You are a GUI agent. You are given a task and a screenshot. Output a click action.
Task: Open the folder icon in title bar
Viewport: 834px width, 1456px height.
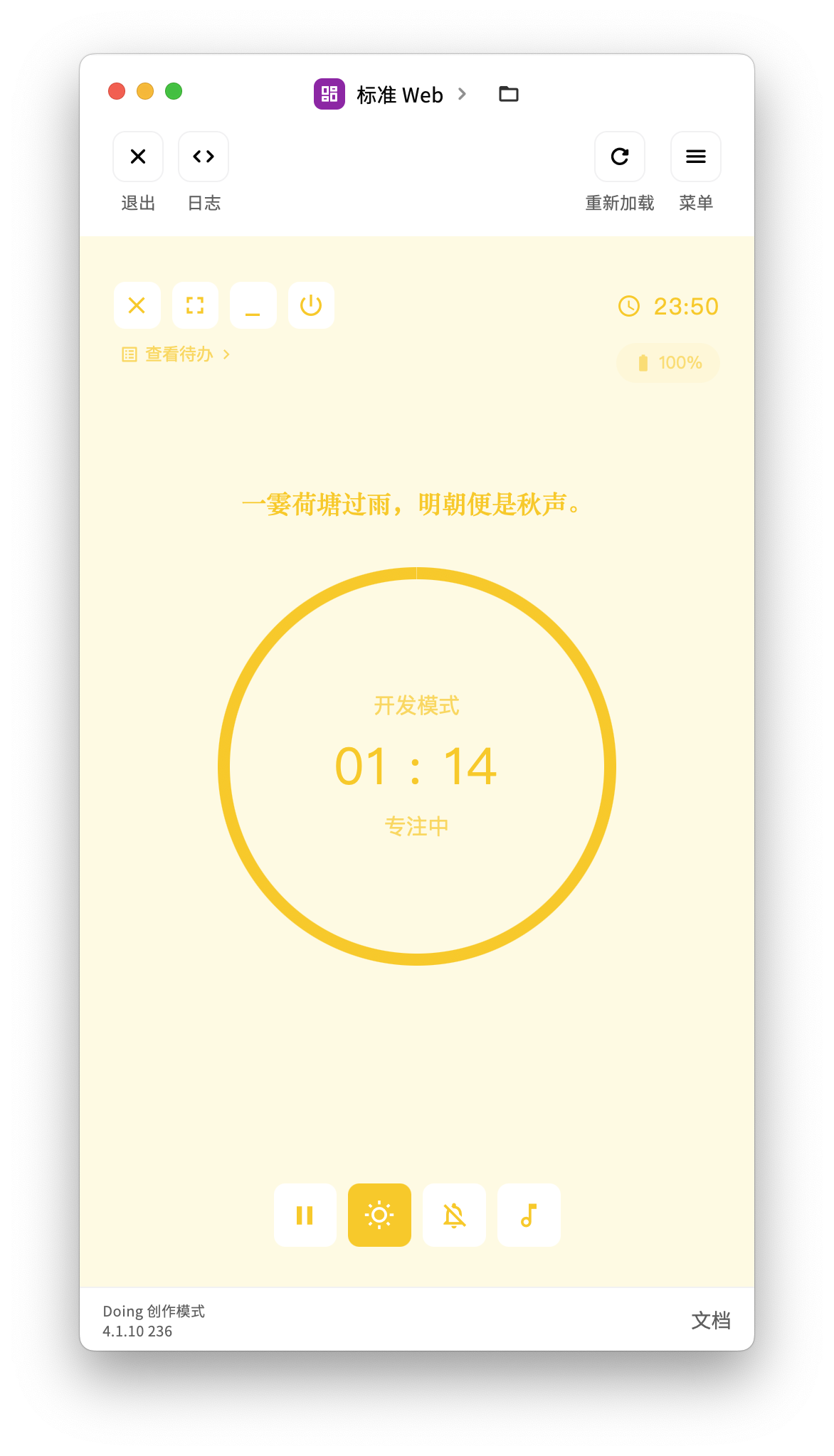[x=508, y=94]
